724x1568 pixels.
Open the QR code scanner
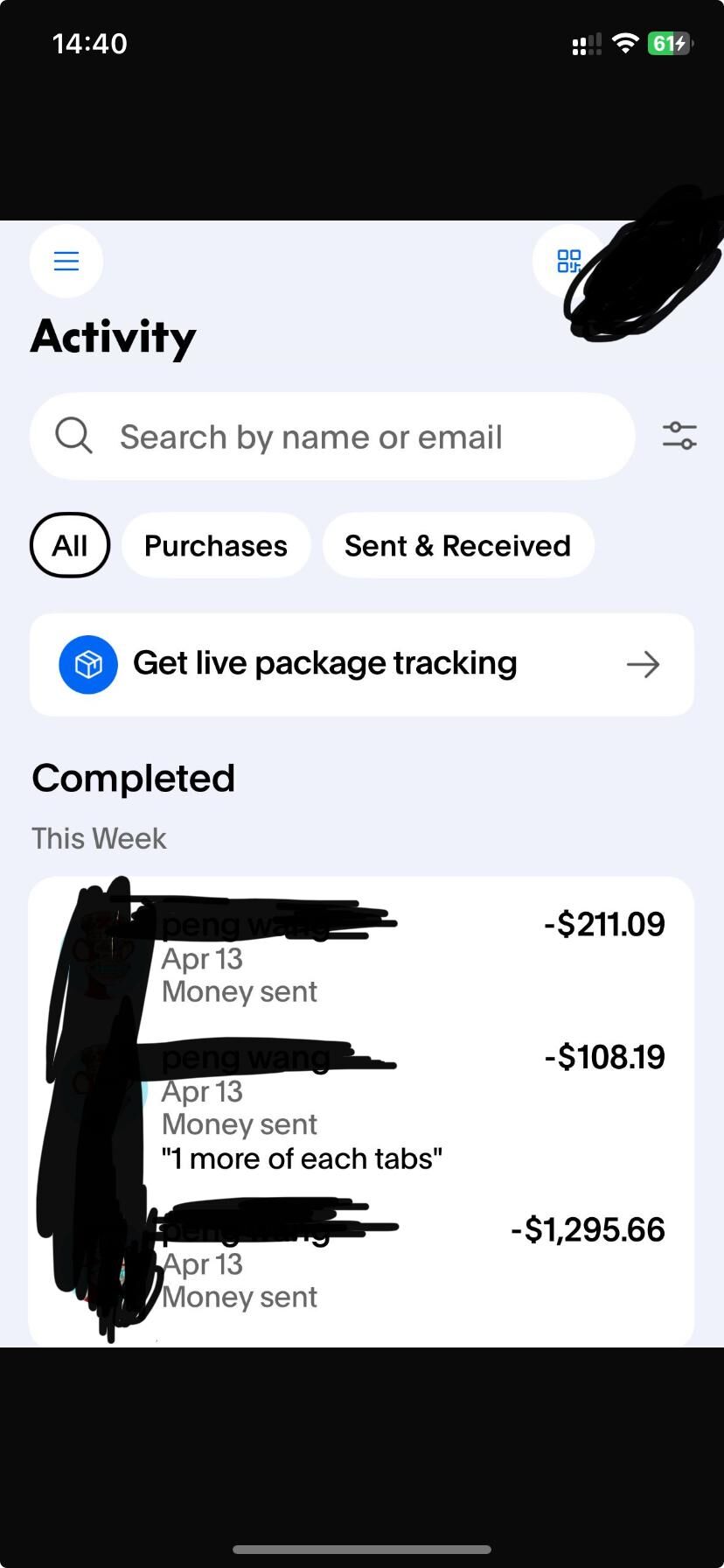[x=568, y=261]
